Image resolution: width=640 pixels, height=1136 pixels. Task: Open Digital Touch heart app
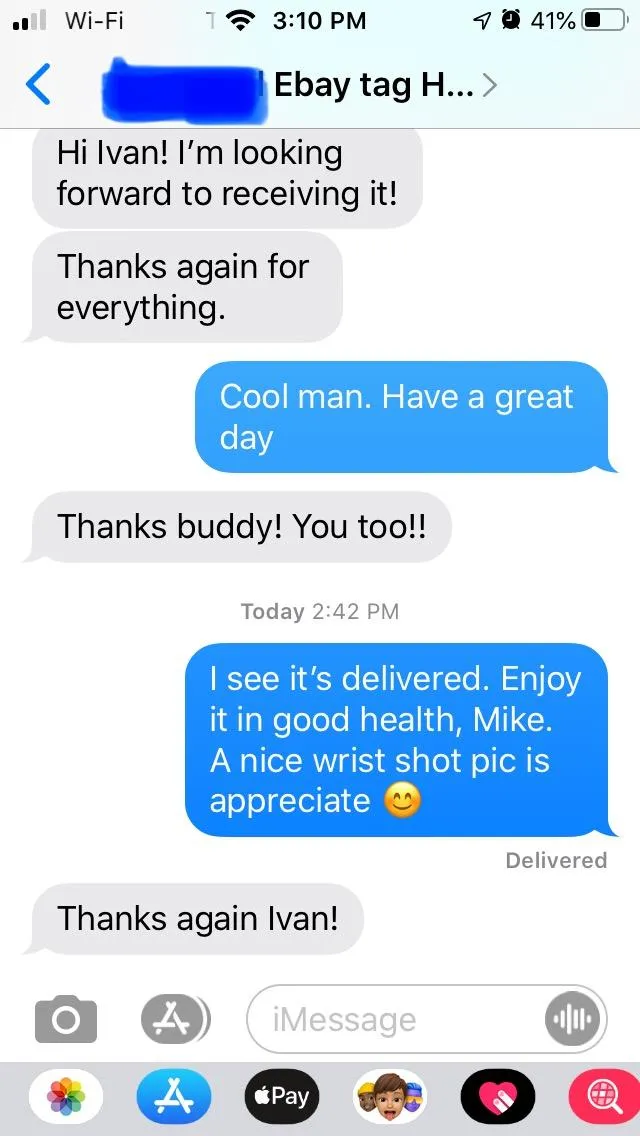pos(498,1096)
